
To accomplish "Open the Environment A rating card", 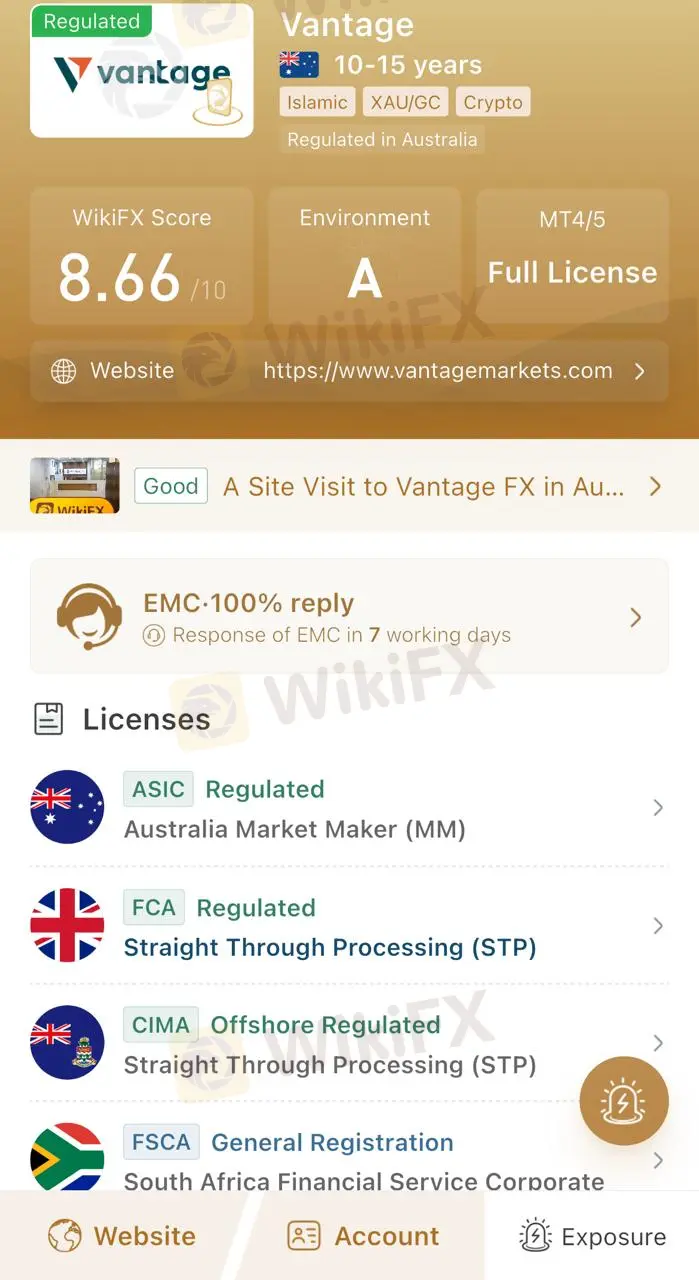I will click(x=365, y=256).
